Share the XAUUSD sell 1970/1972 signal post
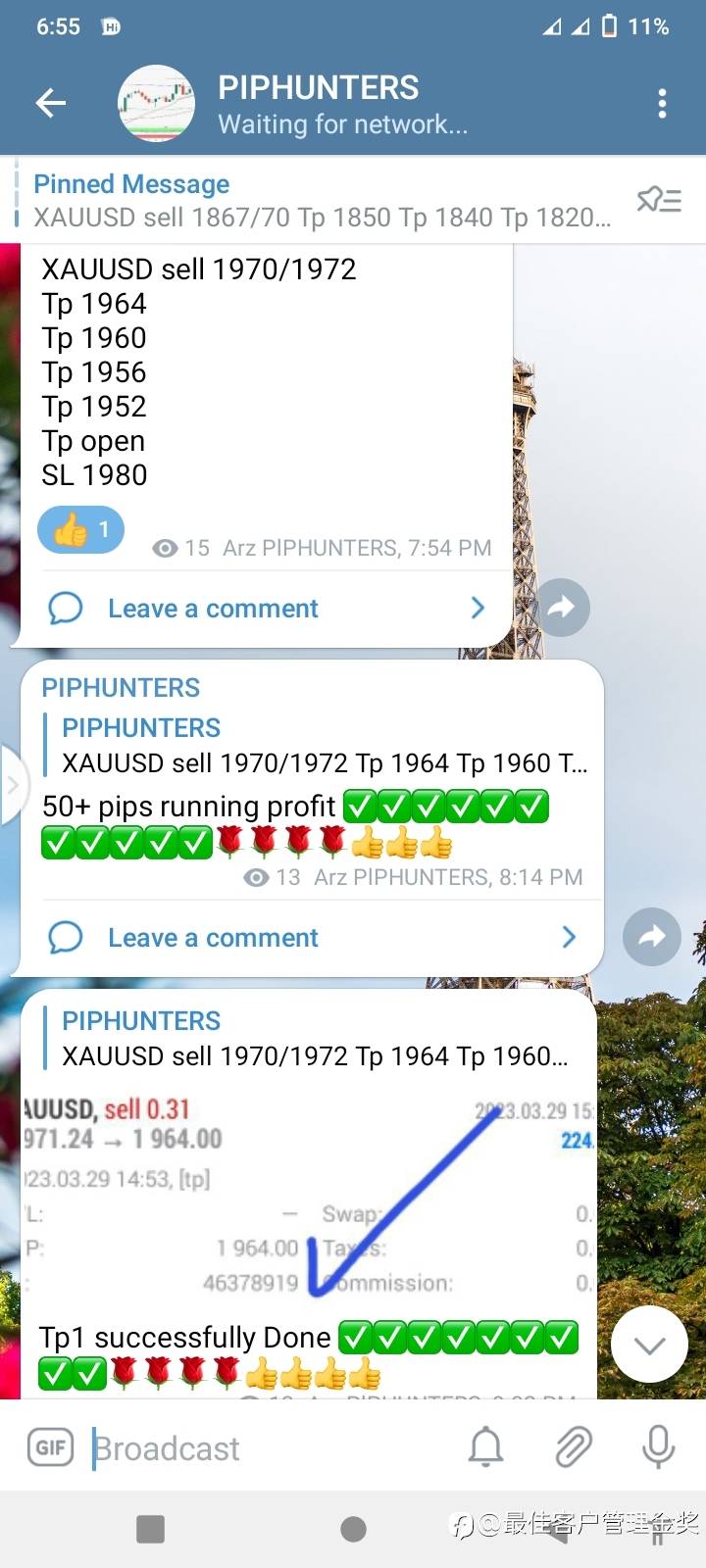 pos(561,608)
